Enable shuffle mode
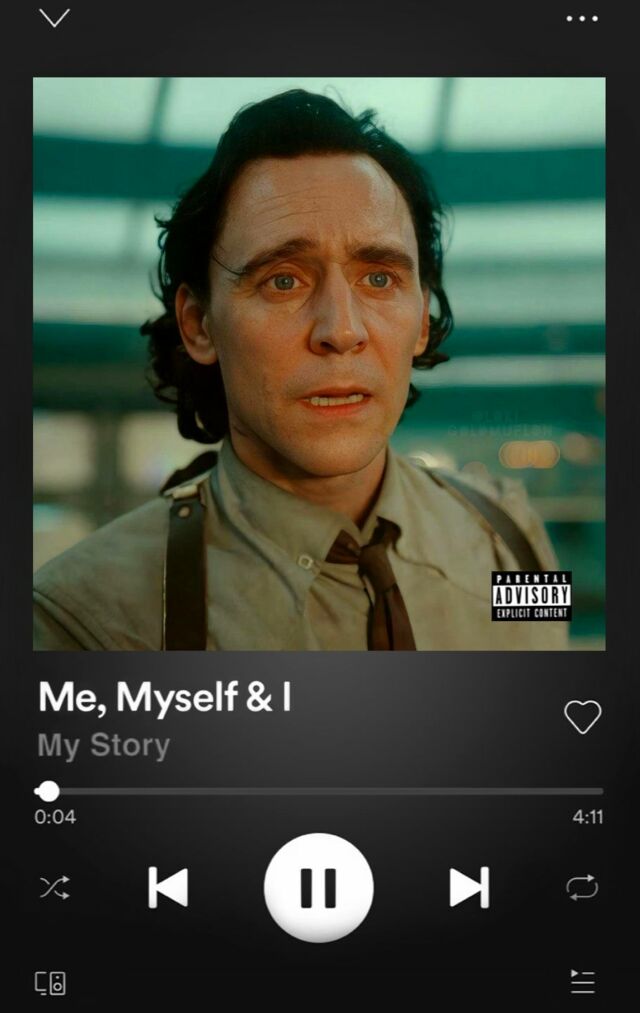The height and width of the screenshot is (1013, 640). (x=55, y=888)
